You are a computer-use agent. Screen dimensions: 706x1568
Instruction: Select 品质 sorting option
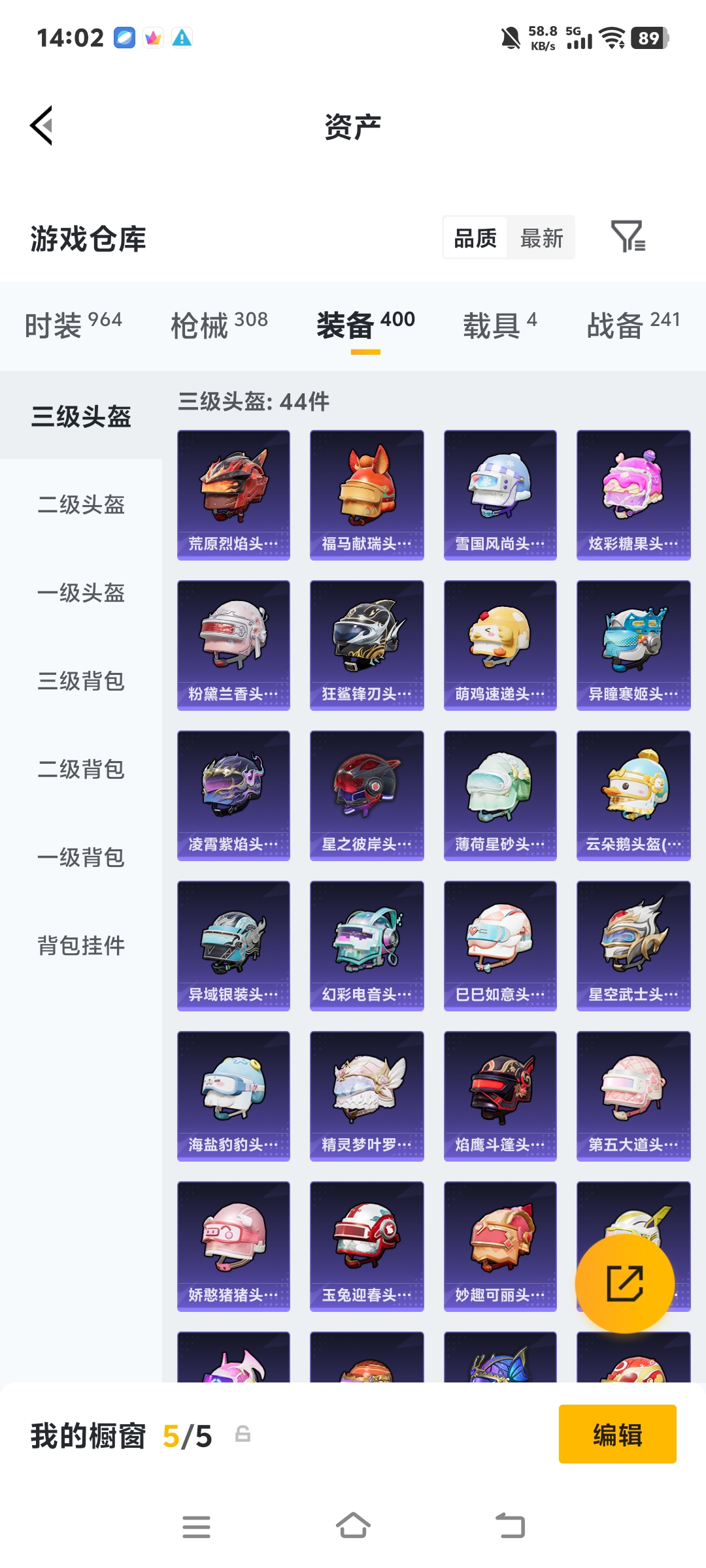[474, 238]
